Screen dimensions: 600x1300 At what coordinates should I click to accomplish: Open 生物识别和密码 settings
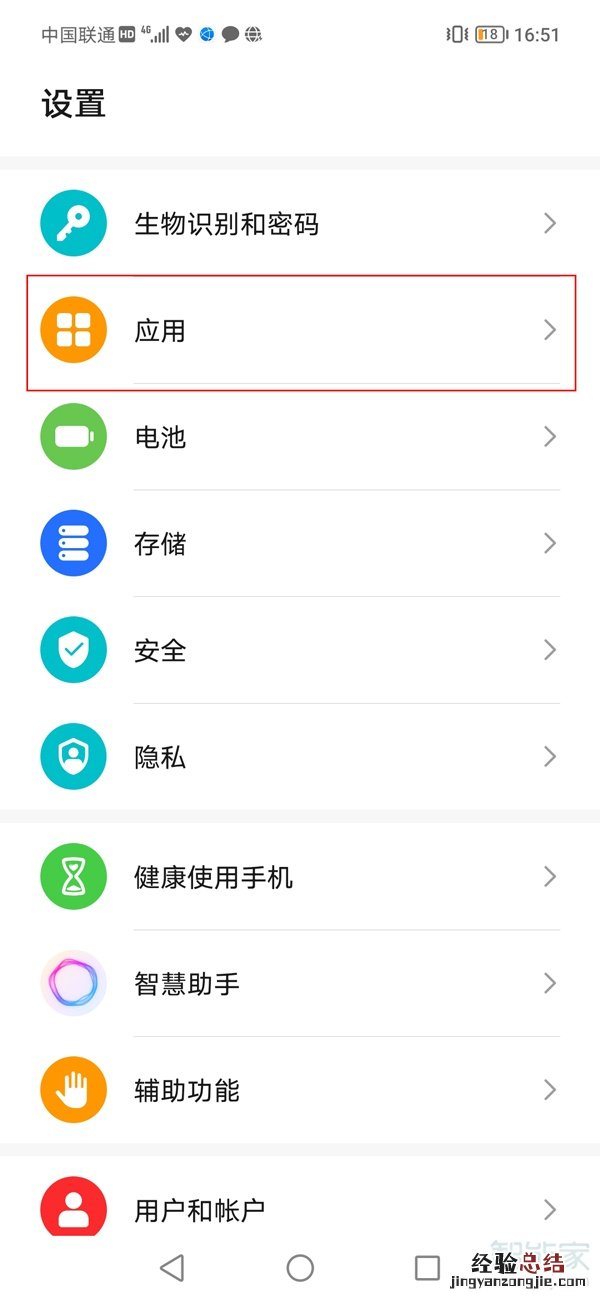[x=300, y=223]
